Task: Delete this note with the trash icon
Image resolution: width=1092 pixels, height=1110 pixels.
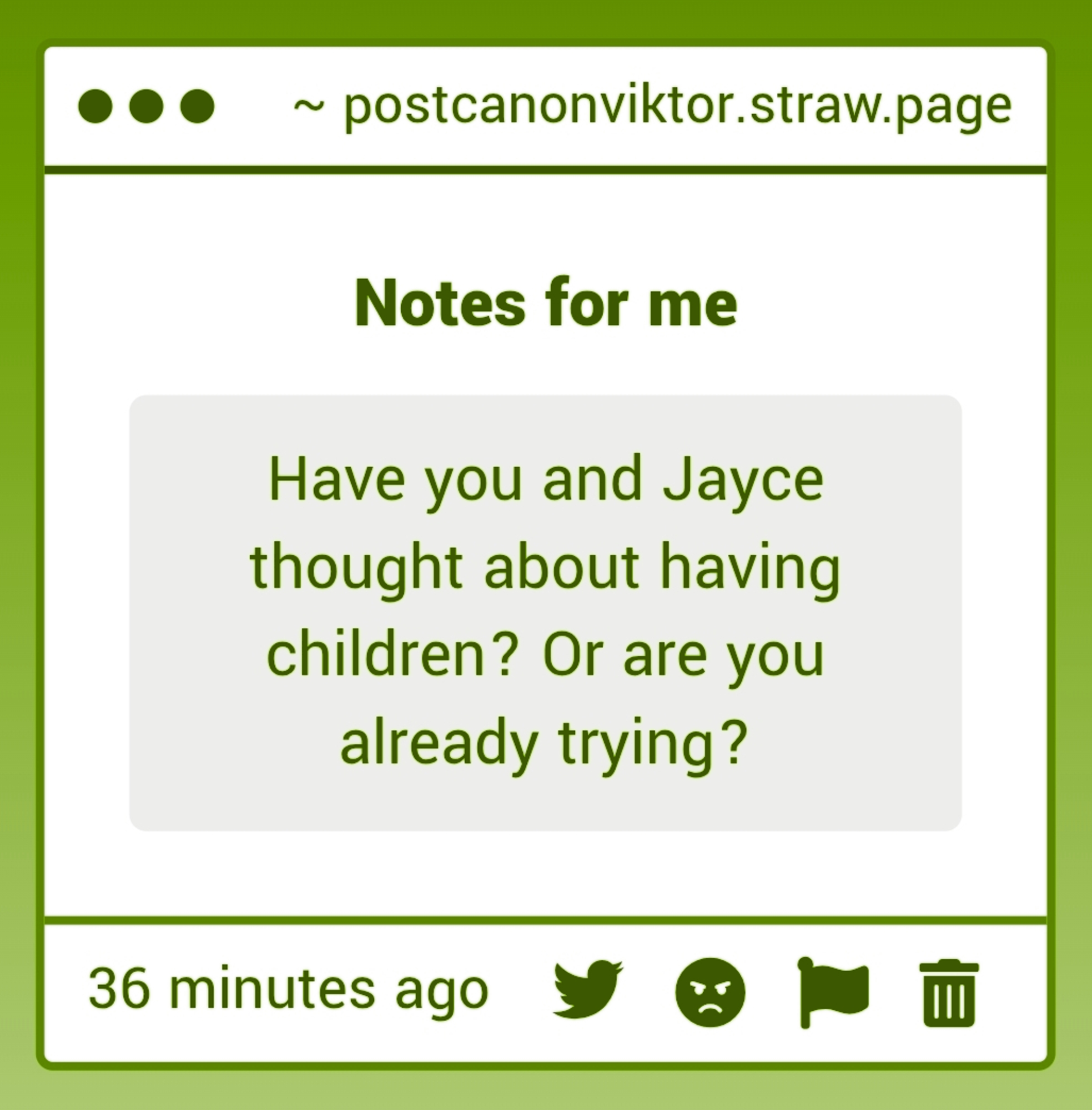Action: pyautogui.click(x=949, y=993)
